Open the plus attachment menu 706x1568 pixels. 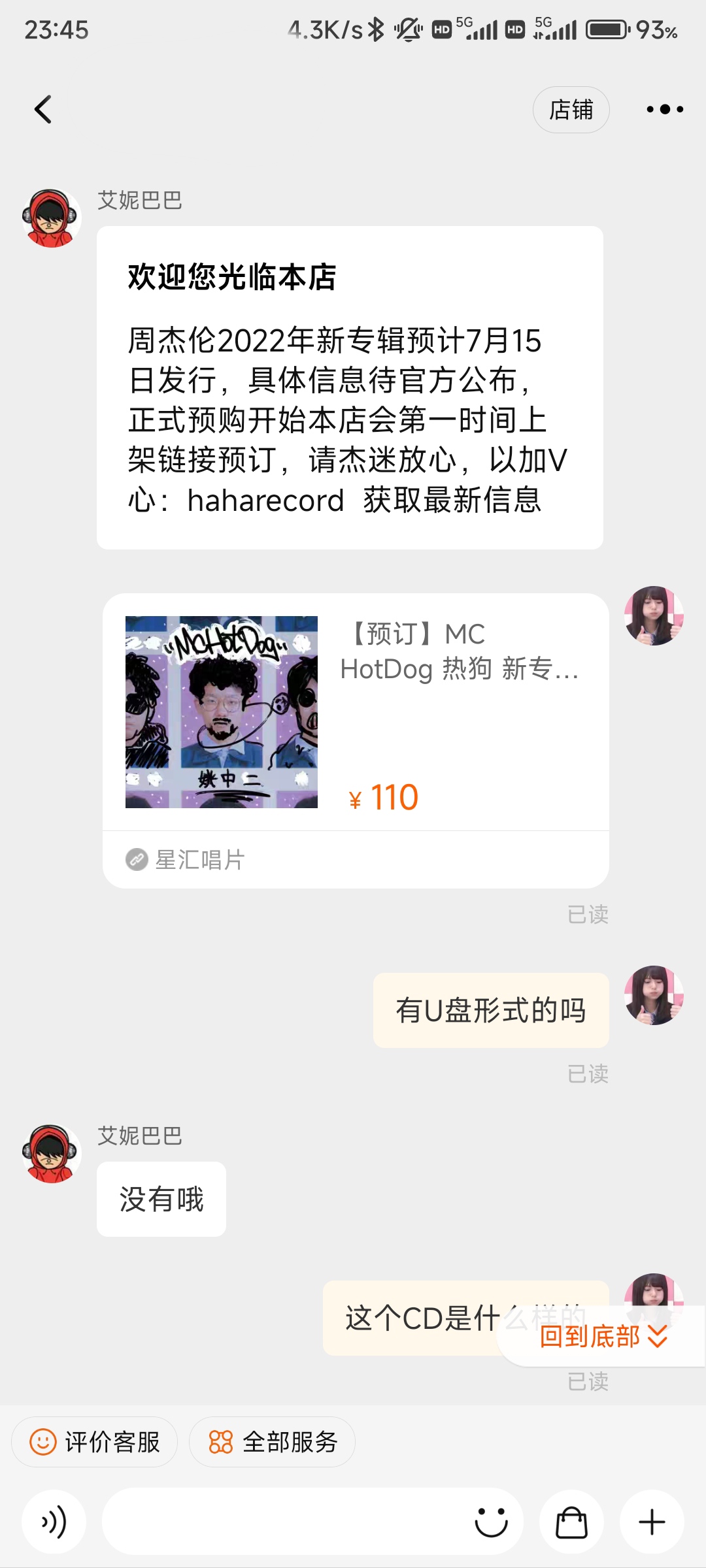[652, 1522]
